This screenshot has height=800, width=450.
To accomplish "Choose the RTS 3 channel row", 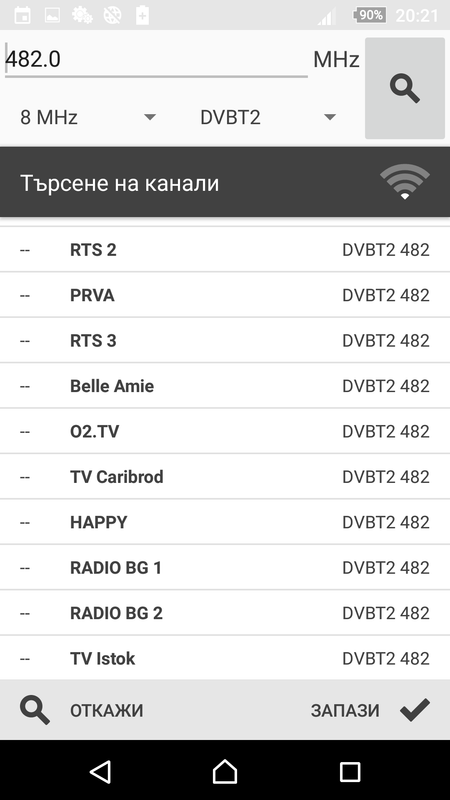I will tap(225, 340).
